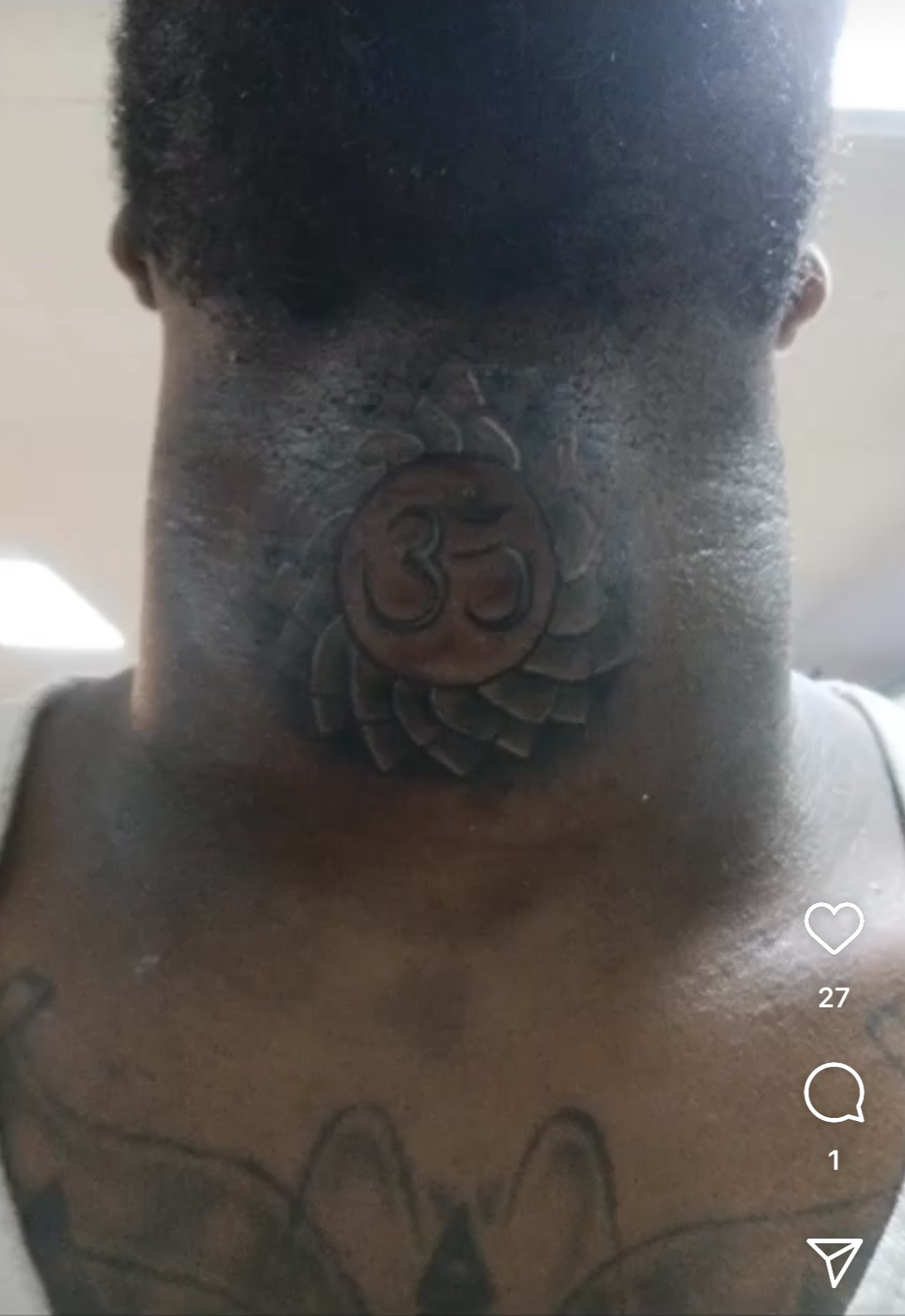Open the comments on this reel

click(833, 1092)
